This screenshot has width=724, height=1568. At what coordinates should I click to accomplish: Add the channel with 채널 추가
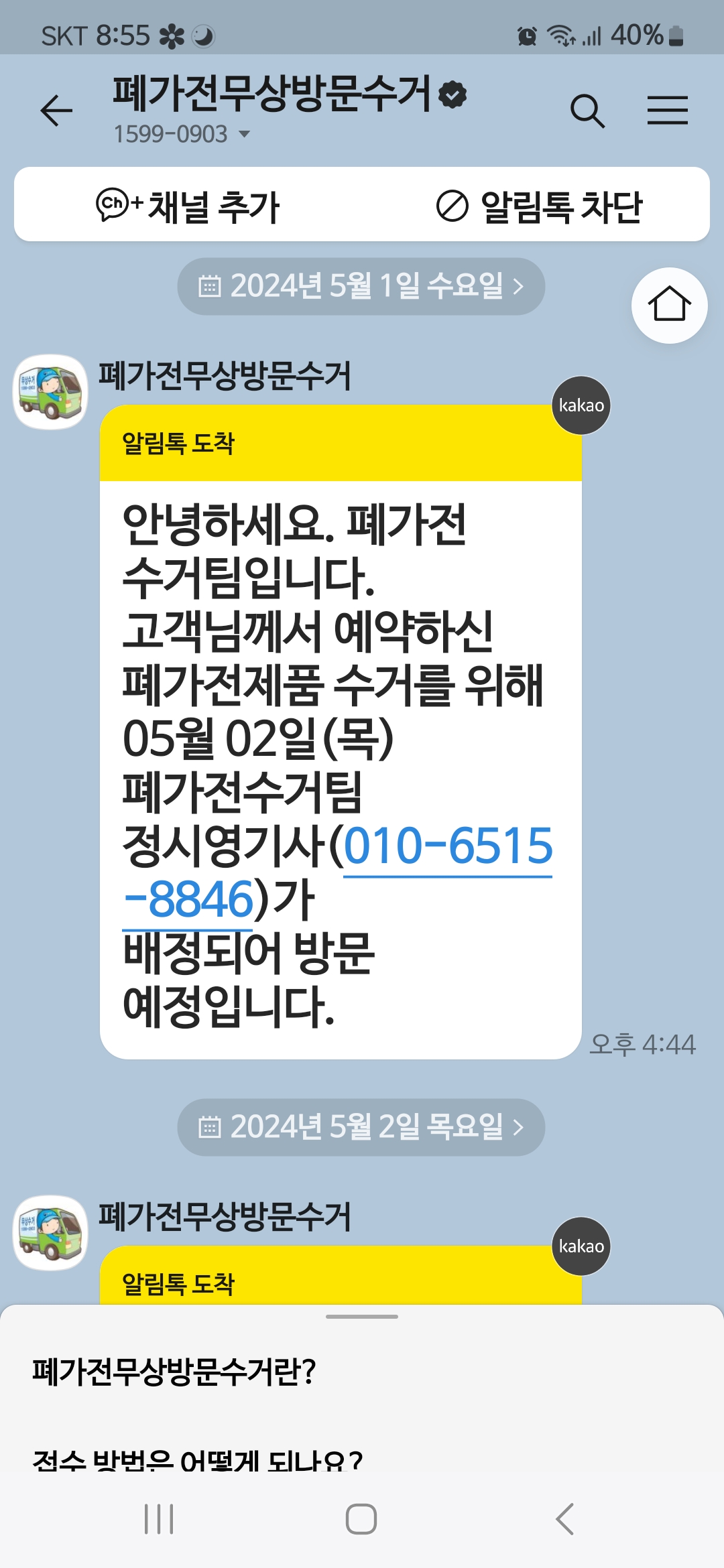coord(188,206)
